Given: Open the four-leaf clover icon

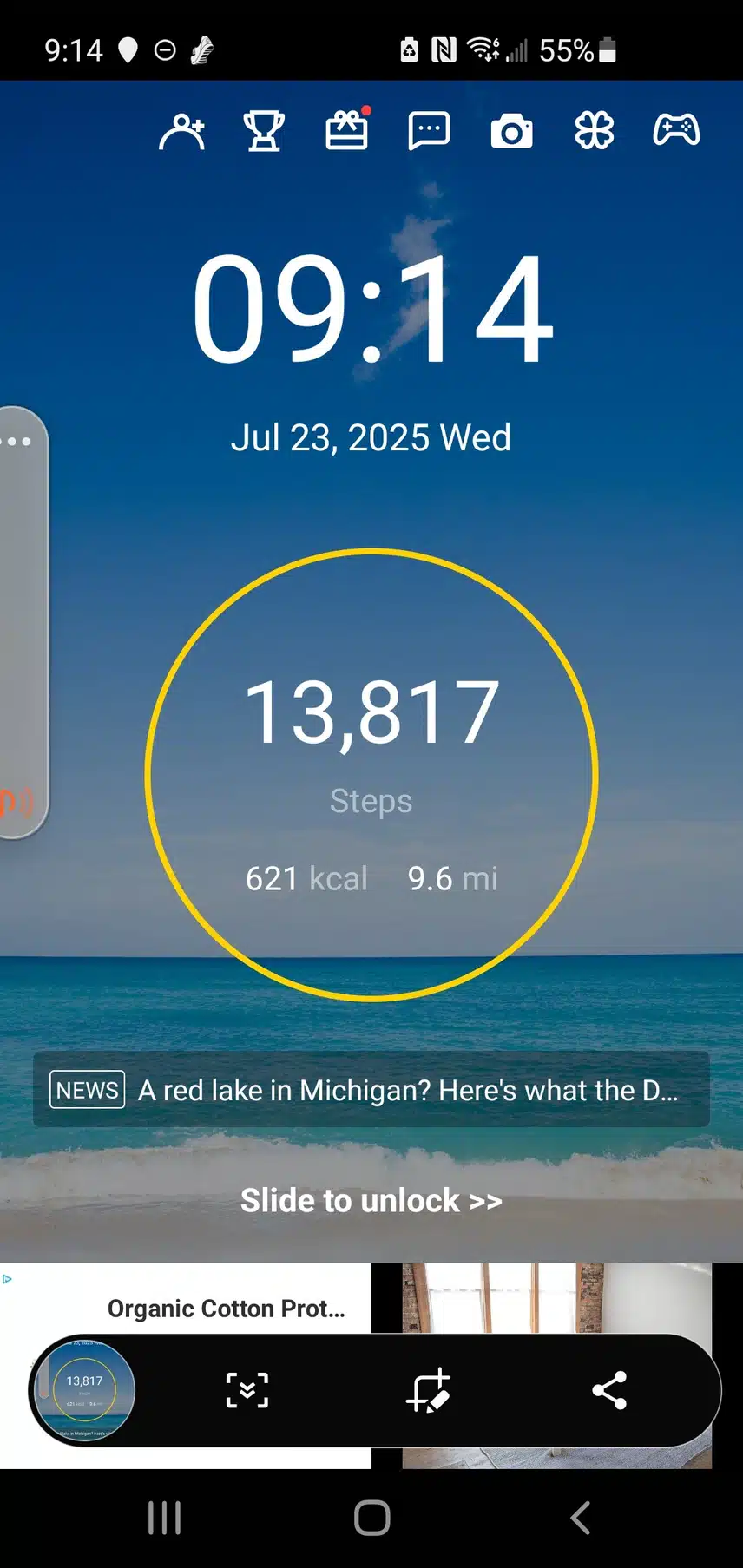Looking at the screenshot, I should [x=594, y=132].
